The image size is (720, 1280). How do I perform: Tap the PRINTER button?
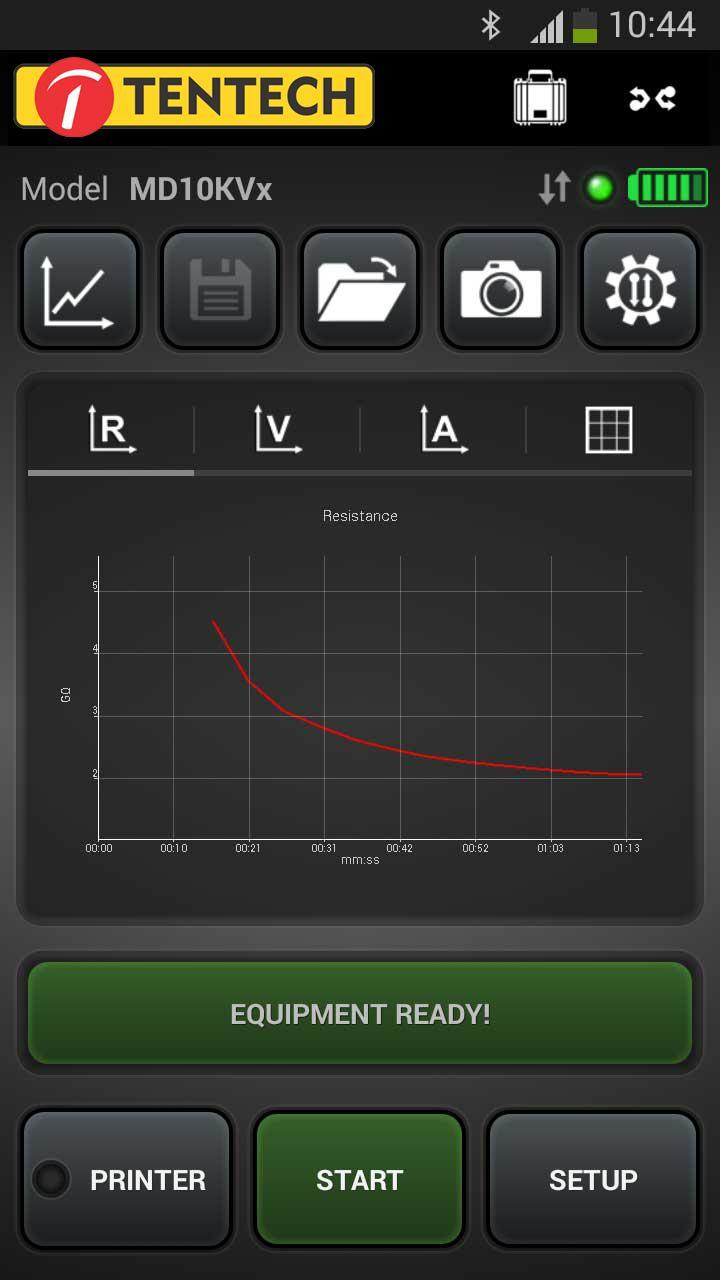126,1180
